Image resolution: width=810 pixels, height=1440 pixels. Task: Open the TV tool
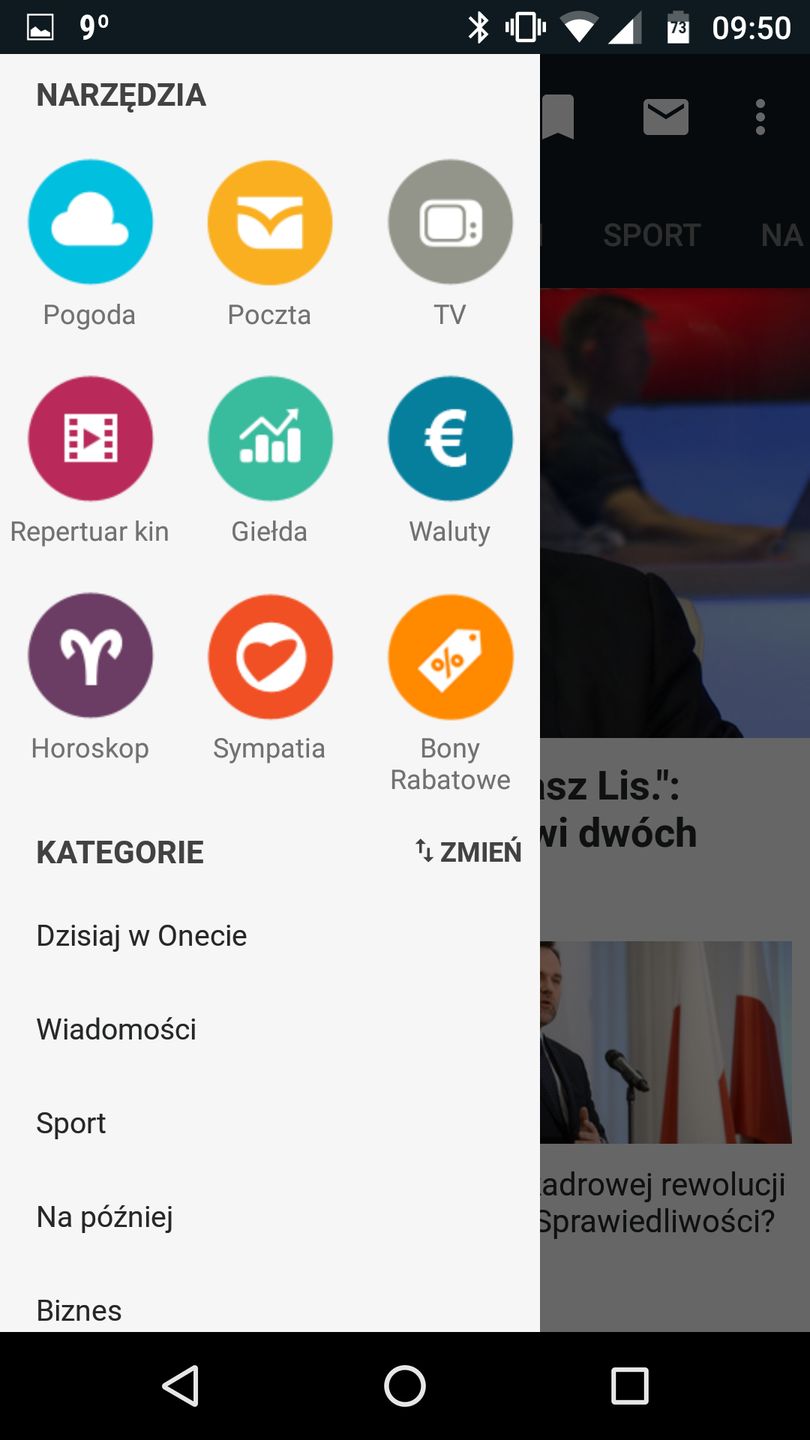pos(450,222)
